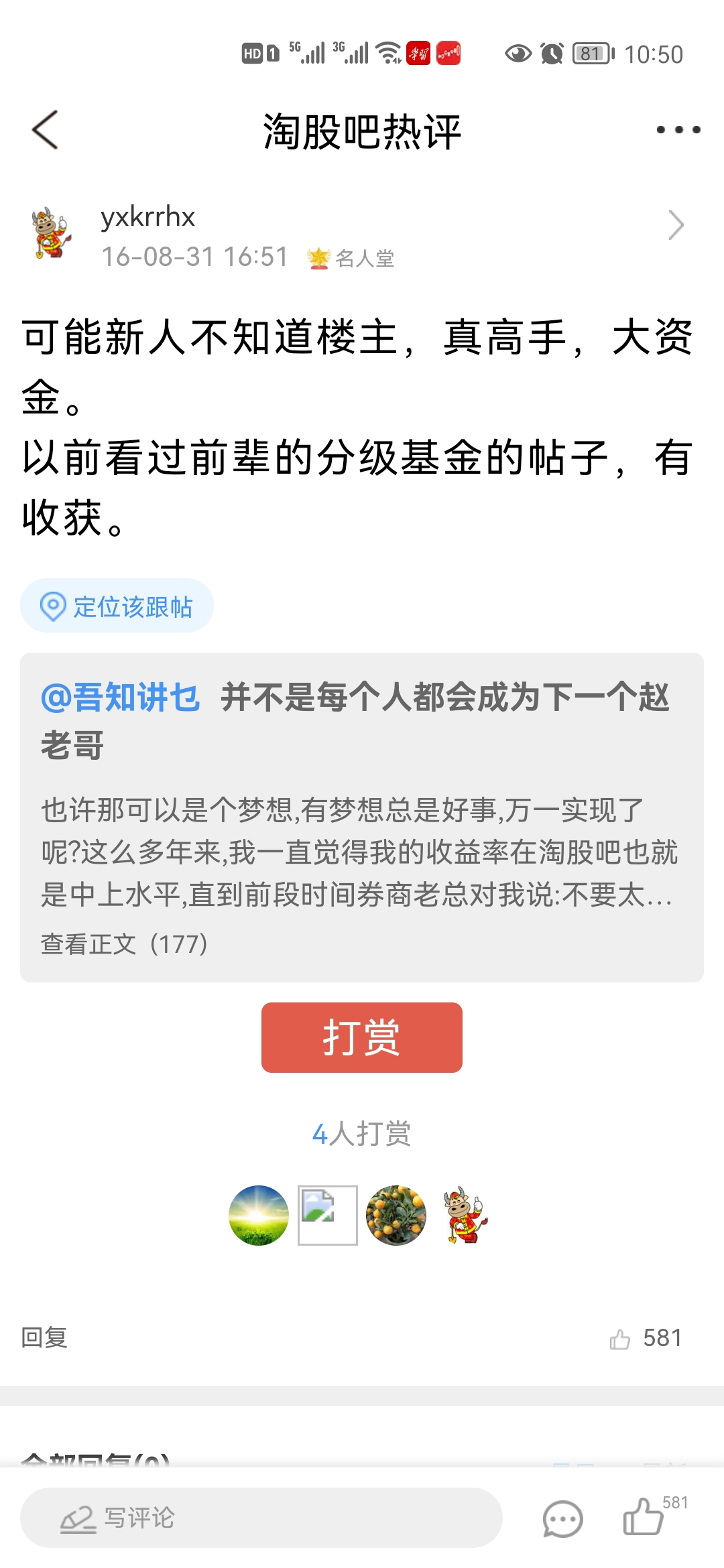Image resolution: width=724 pixels, height=1568 pixels.
Task: Tap bottom bar thumbs-up icon
Action: tap(644, 1517)
